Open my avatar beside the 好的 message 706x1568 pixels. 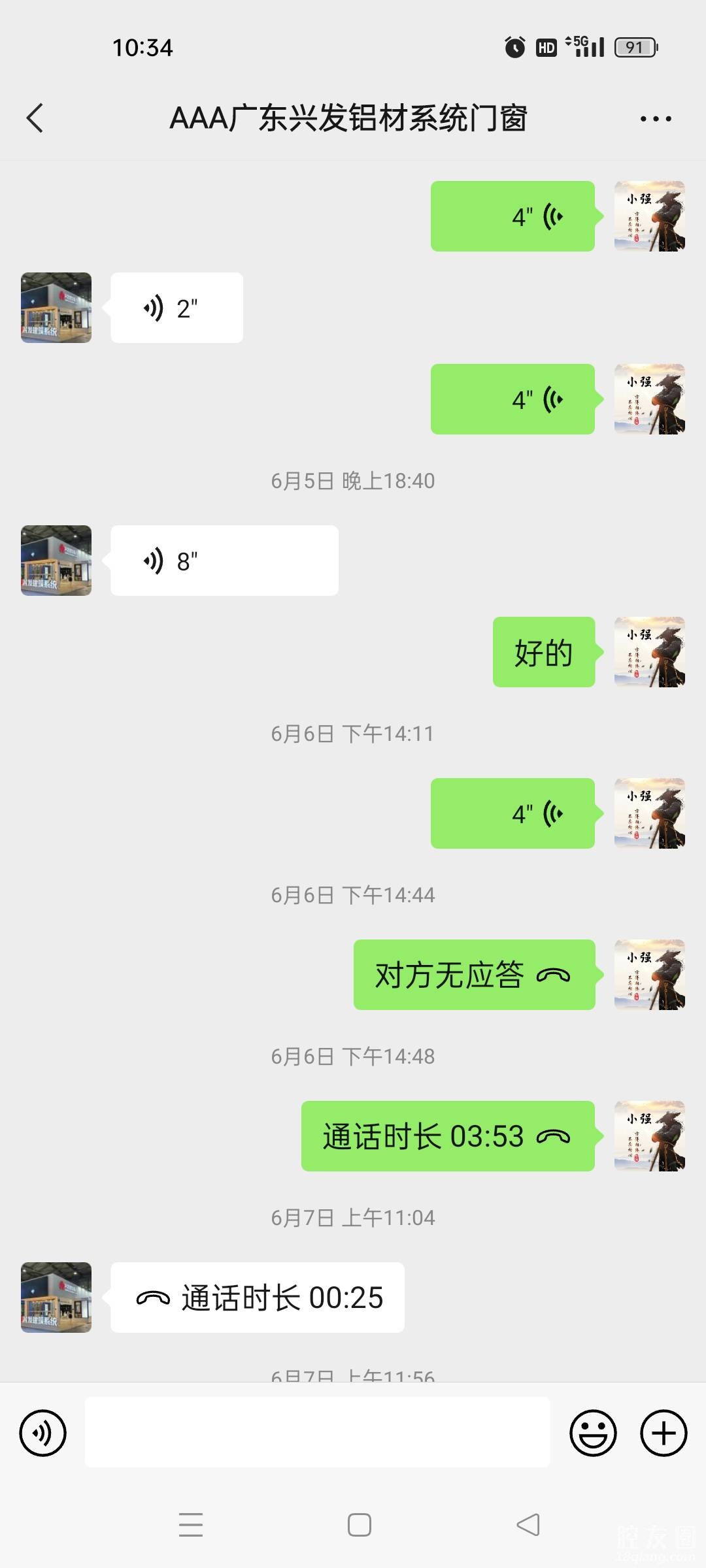coord(650,652)
